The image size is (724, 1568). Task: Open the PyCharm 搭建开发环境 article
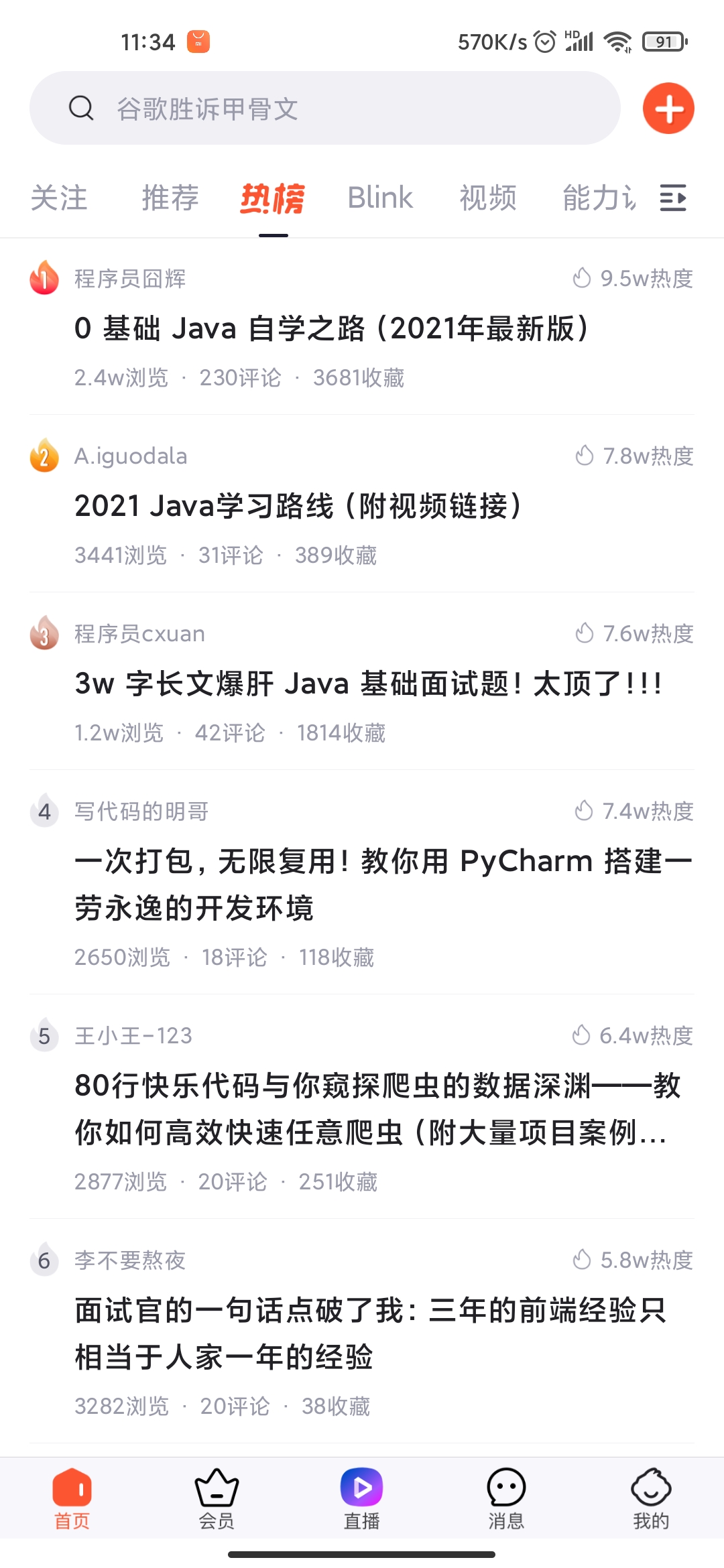[382, 885]
